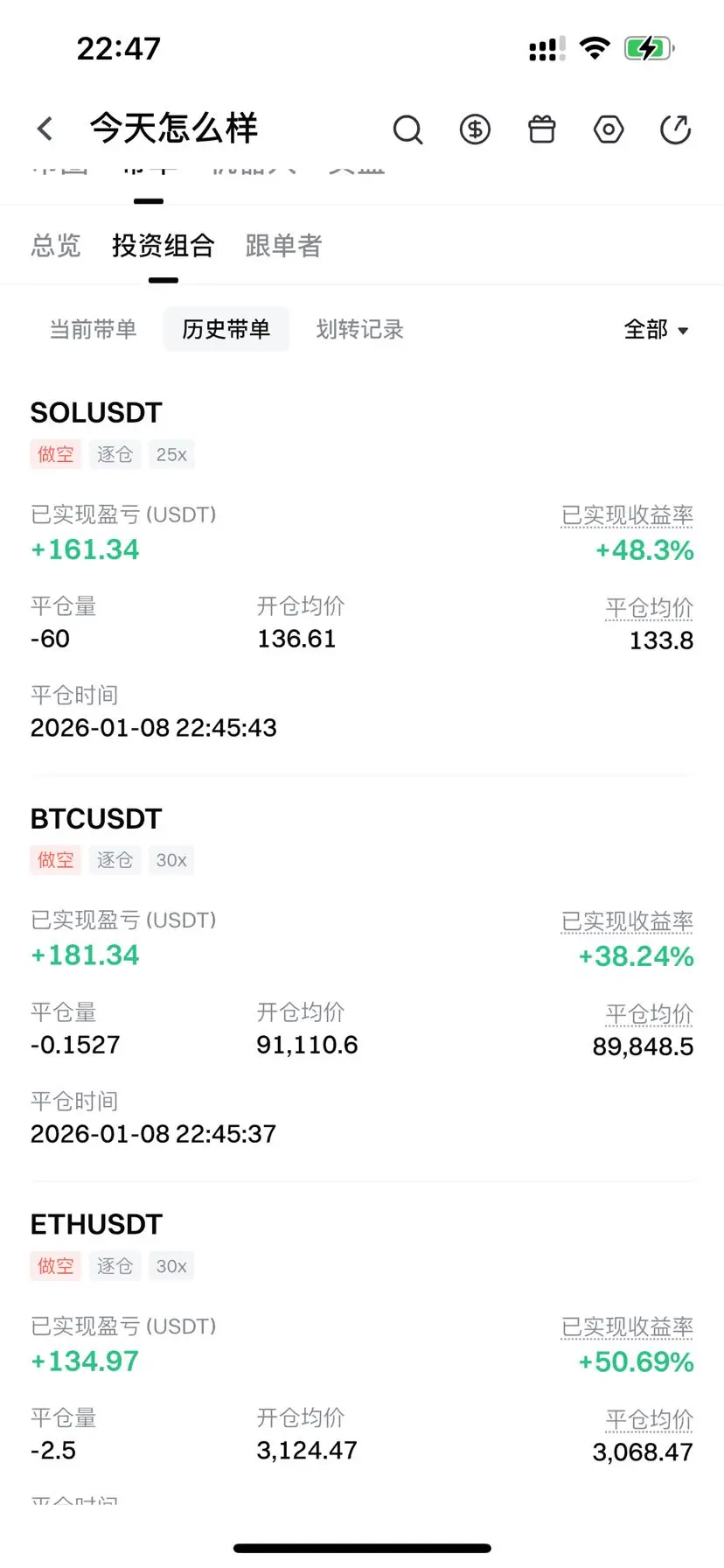Select the 历史带单 segment
Screen dimensions: 724x1568
(x=226, y=330)
